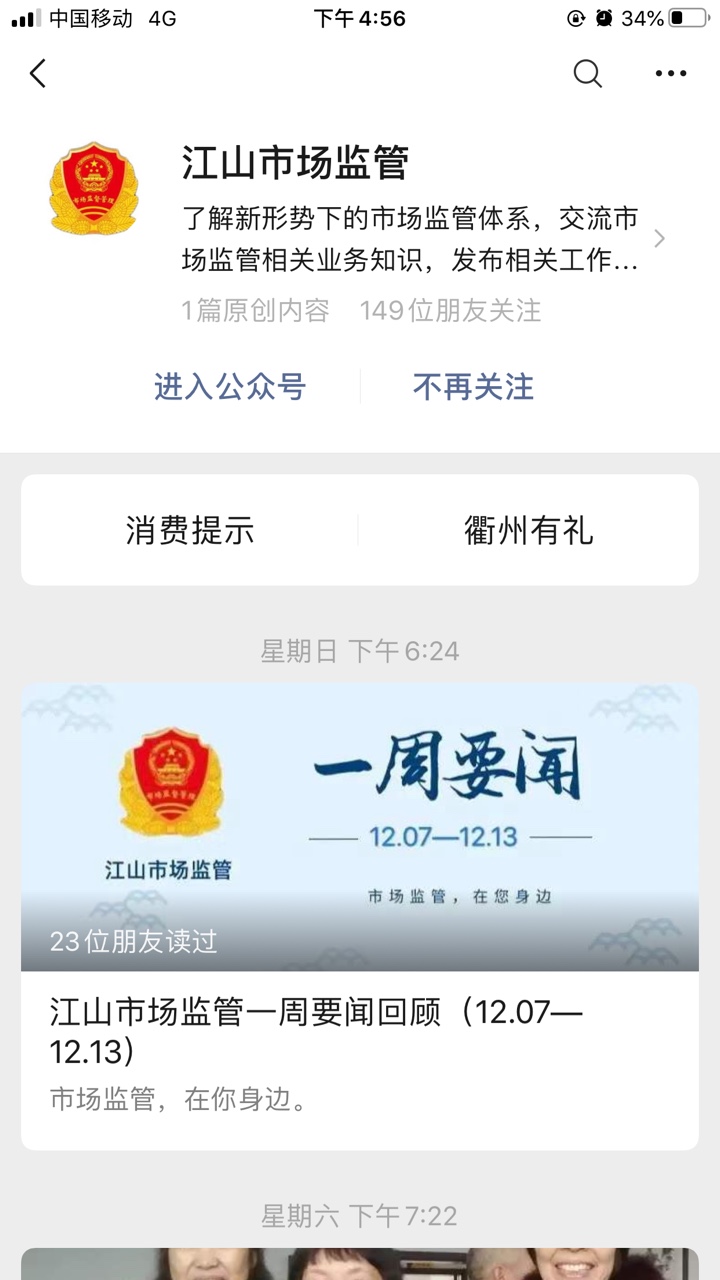
Task: Go back using the top-left arrow
Action: coord(38,73)
